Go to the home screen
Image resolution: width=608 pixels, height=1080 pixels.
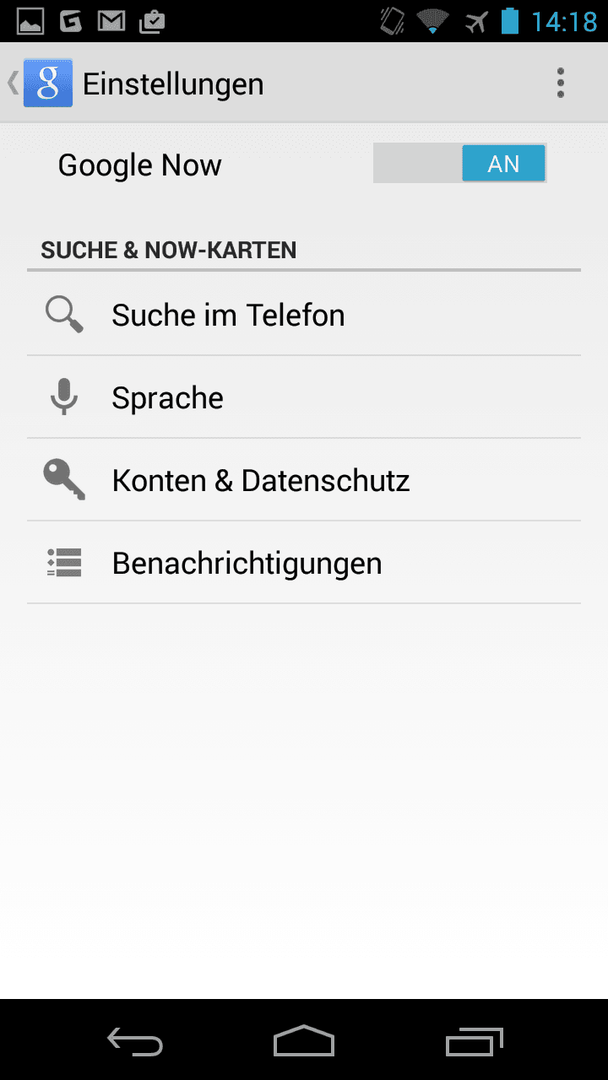click(304, 1041)
